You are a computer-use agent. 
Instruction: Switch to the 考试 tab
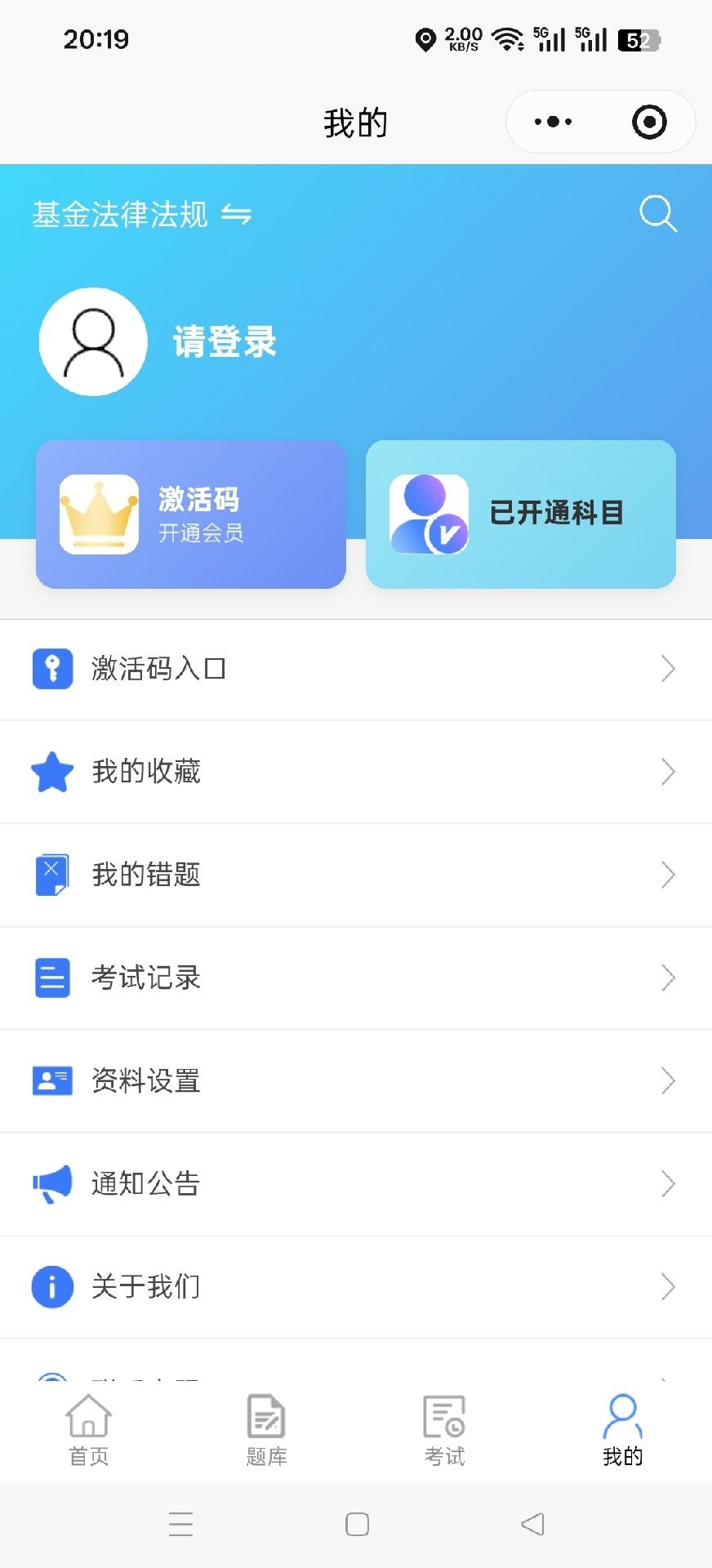(444, 1430)
